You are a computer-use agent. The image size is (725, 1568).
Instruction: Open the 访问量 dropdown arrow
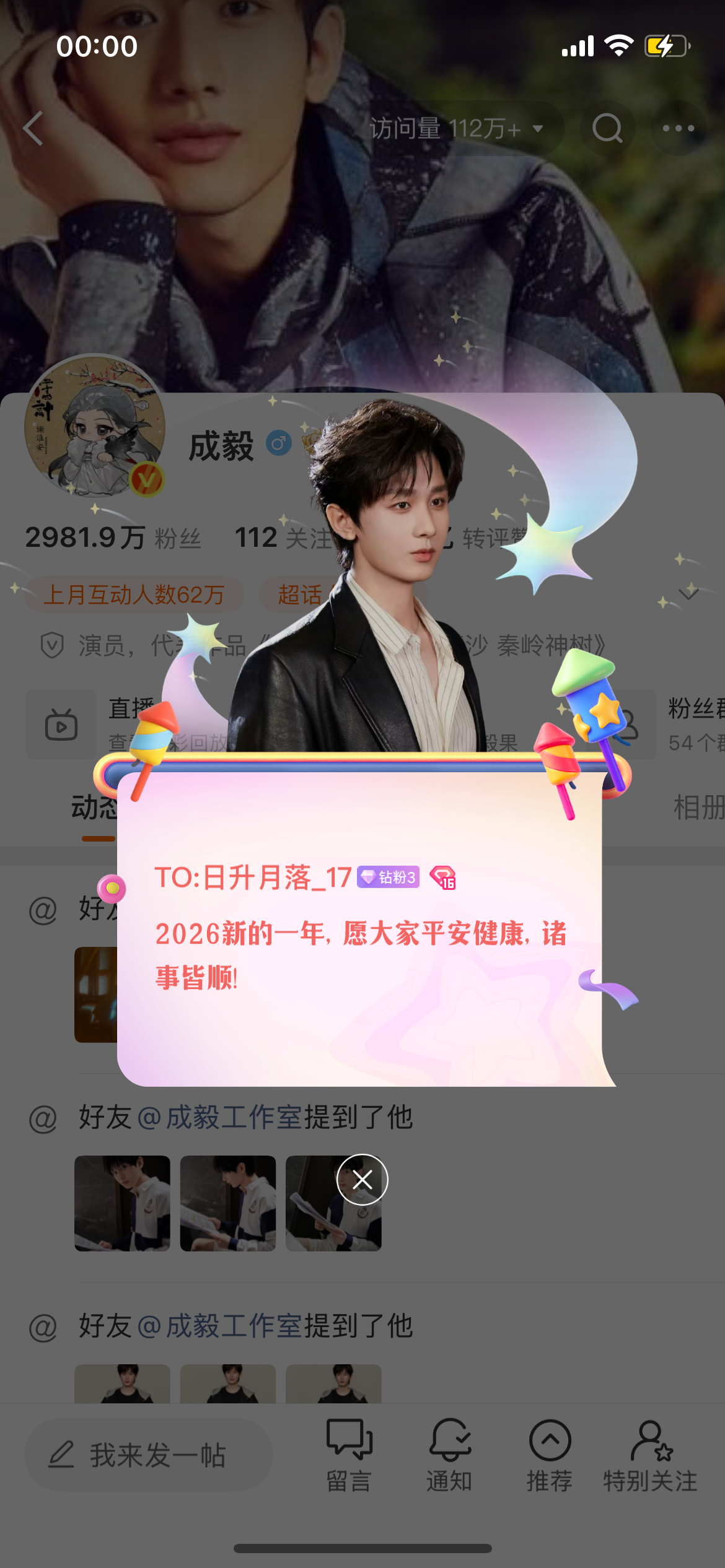click(538, 128)
